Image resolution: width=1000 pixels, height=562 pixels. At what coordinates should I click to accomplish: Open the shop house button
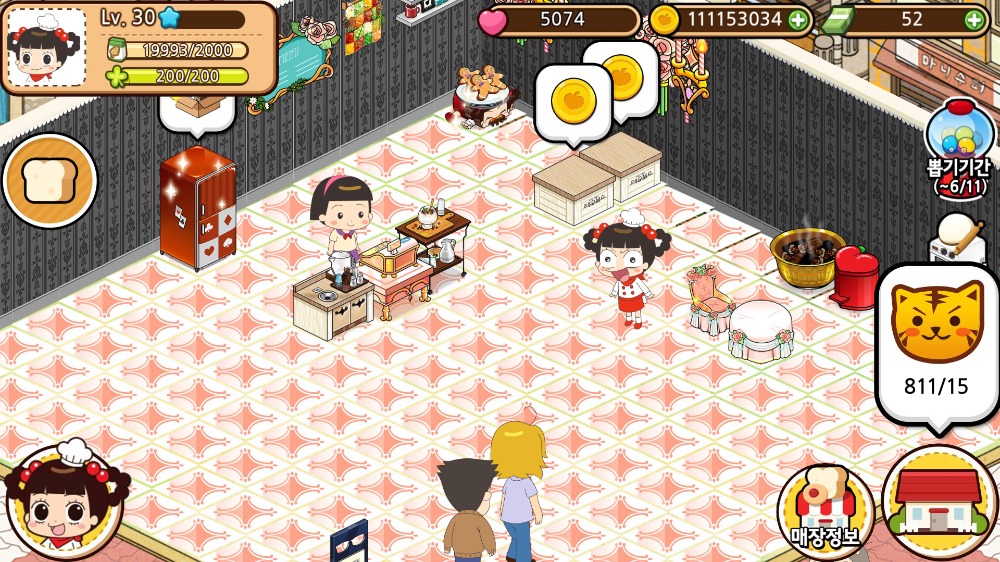pyautogui.click(x=939, y=502)
